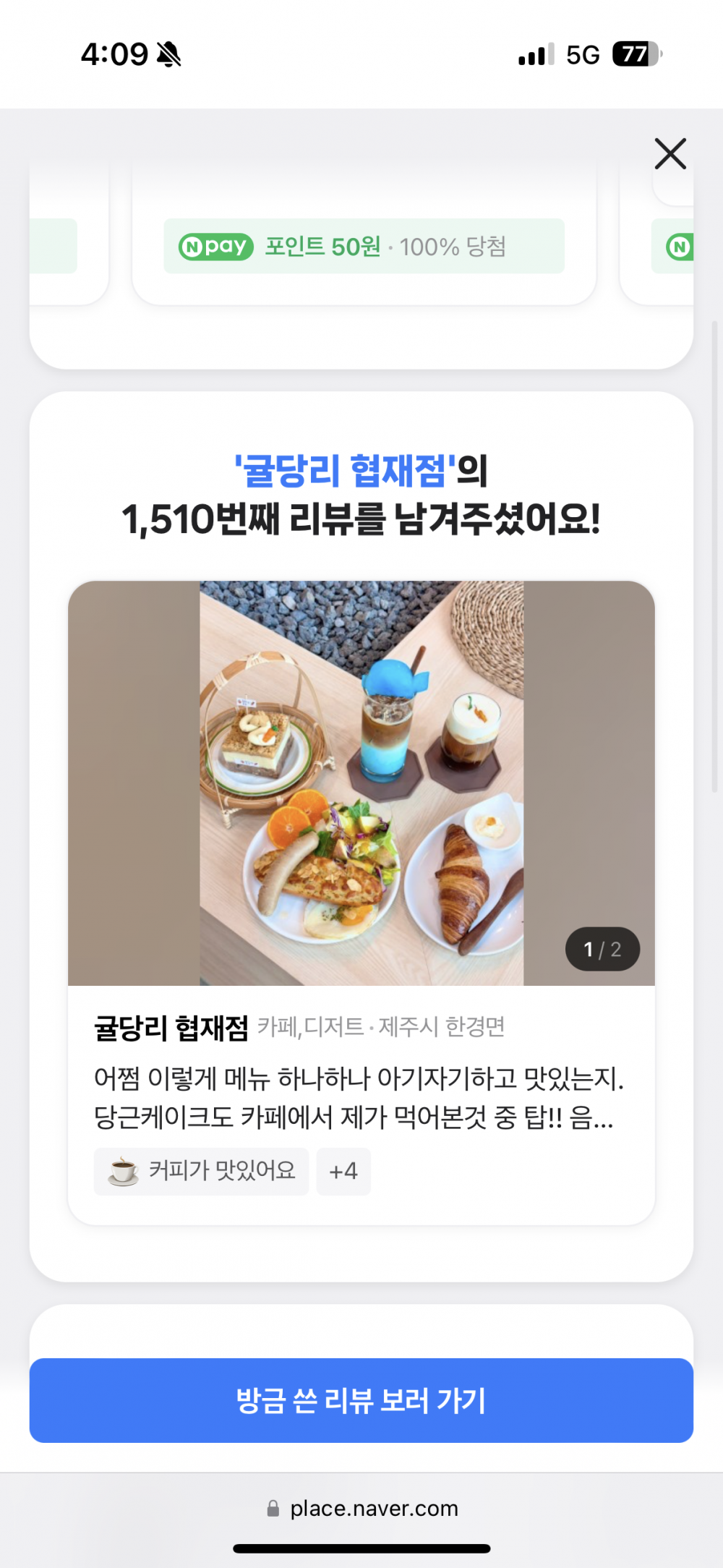The image size is (723, 1568).
Task: Select the 커피가 맛있어요 keyword chip
Action: pyautogui.click(x=202, y=1171)
